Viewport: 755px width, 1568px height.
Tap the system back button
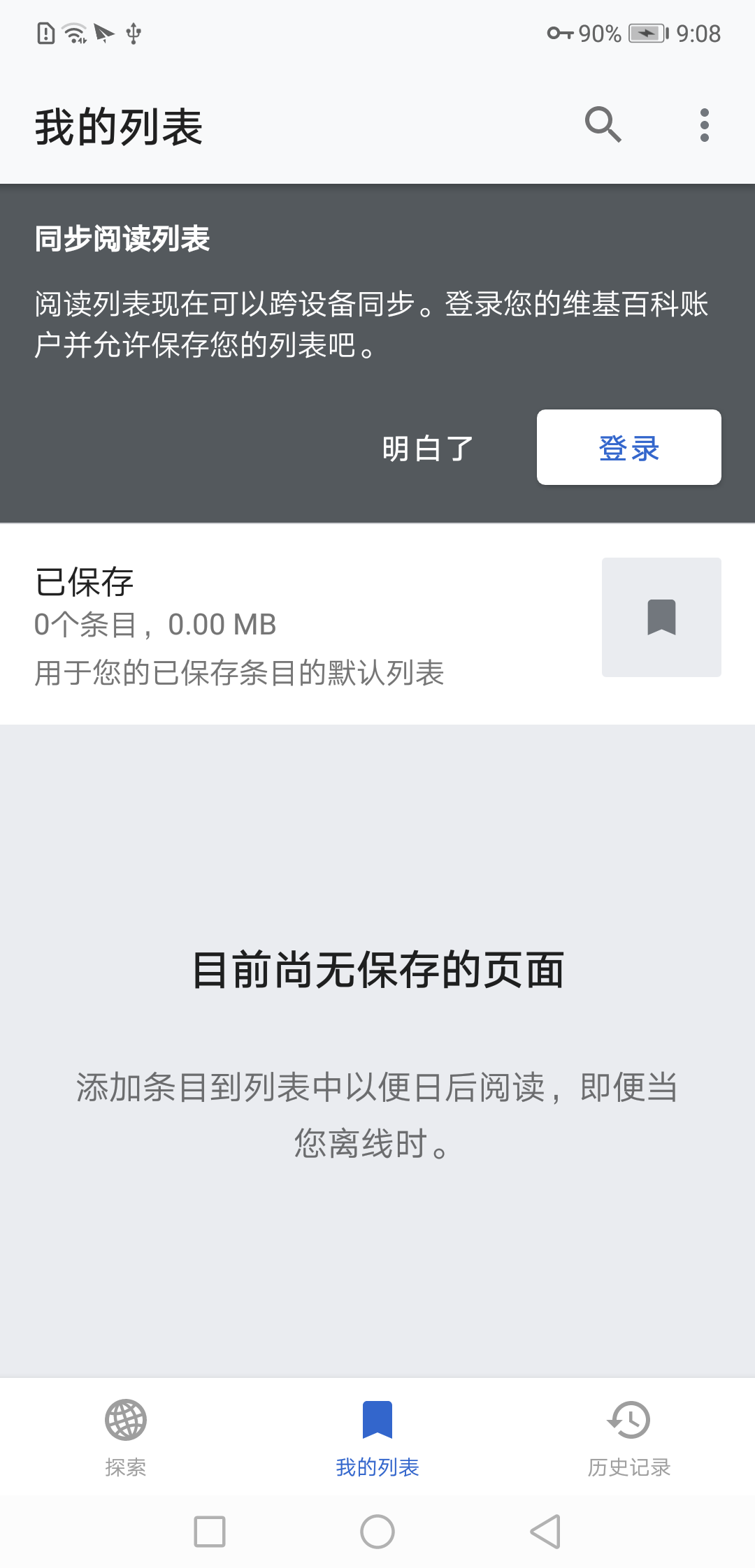[x=545, y=1532]
